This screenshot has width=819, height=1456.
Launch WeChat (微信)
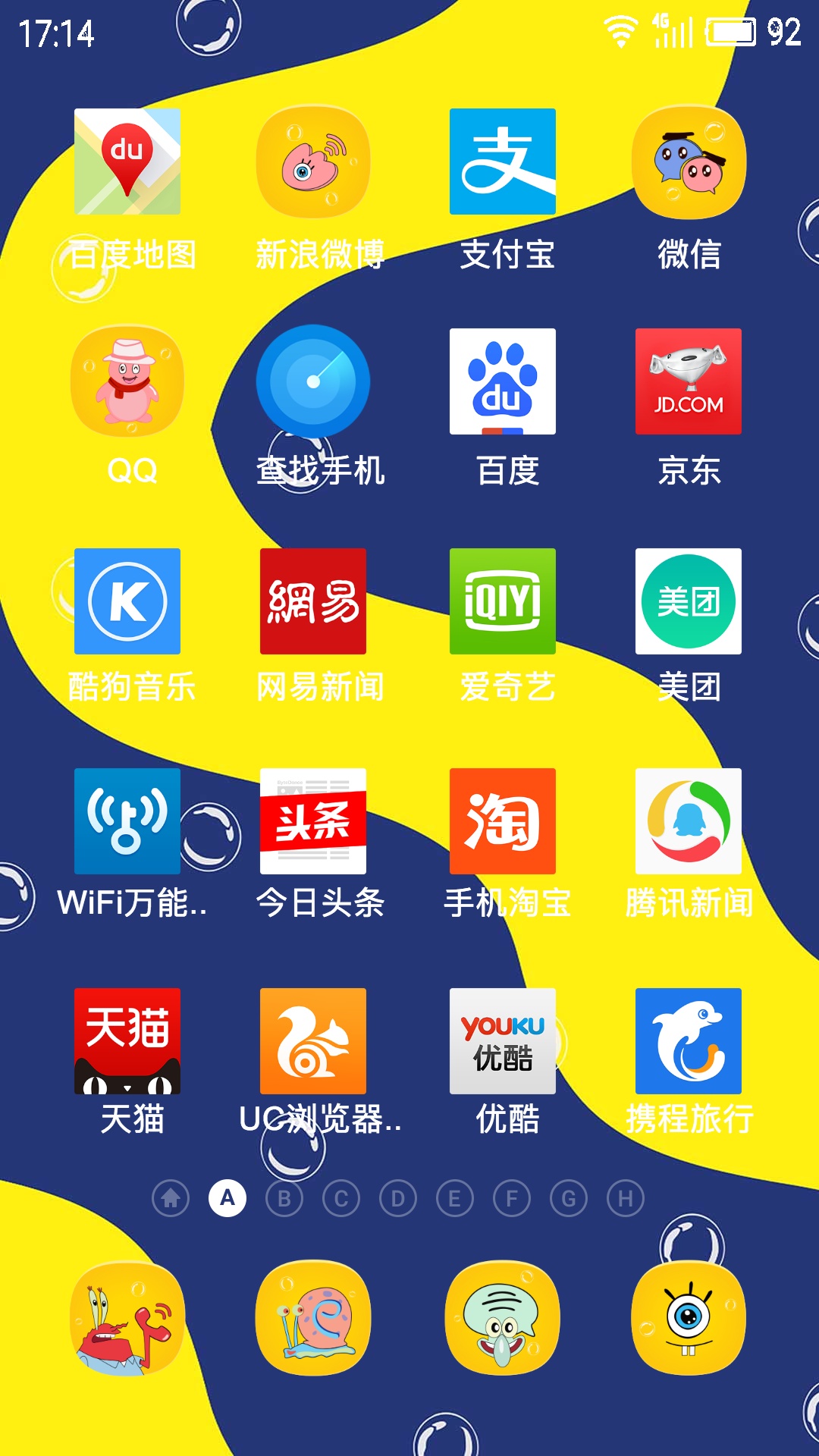[x=689, y=162]
